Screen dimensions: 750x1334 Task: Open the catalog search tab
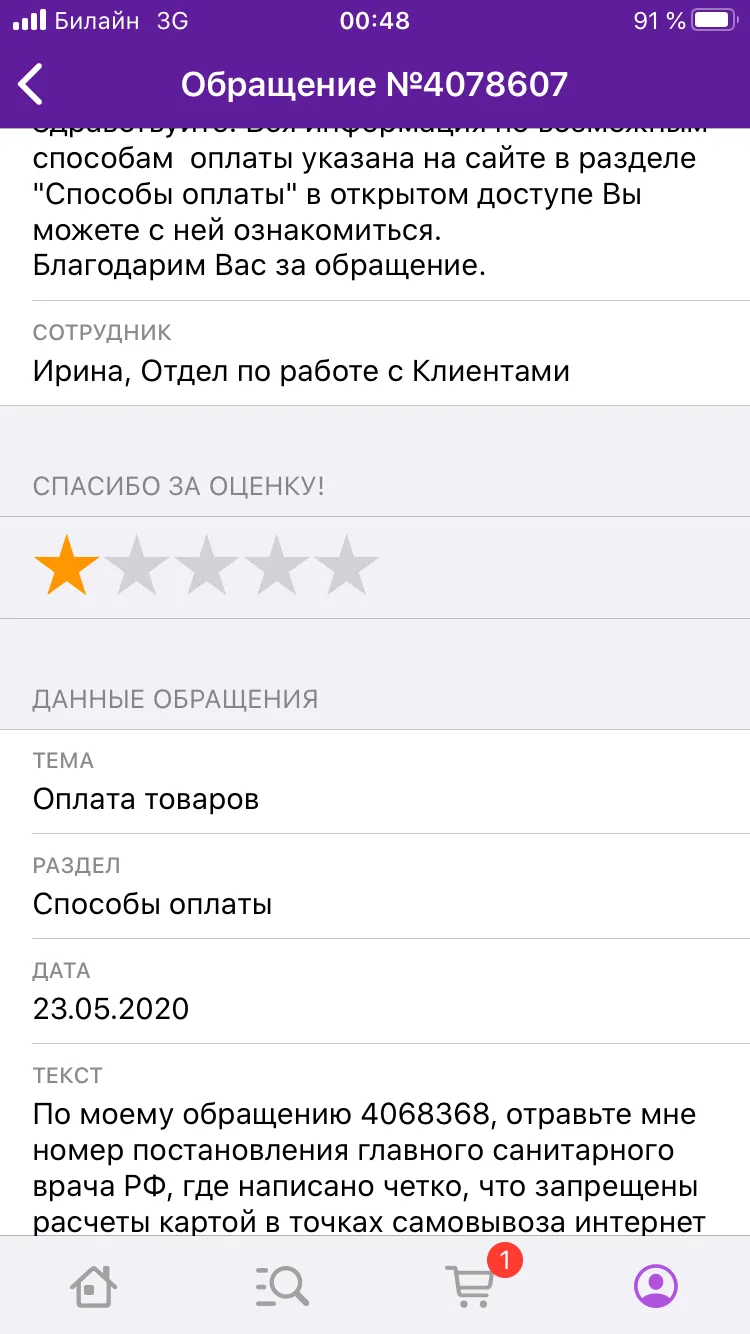(x=281, y=1285)
